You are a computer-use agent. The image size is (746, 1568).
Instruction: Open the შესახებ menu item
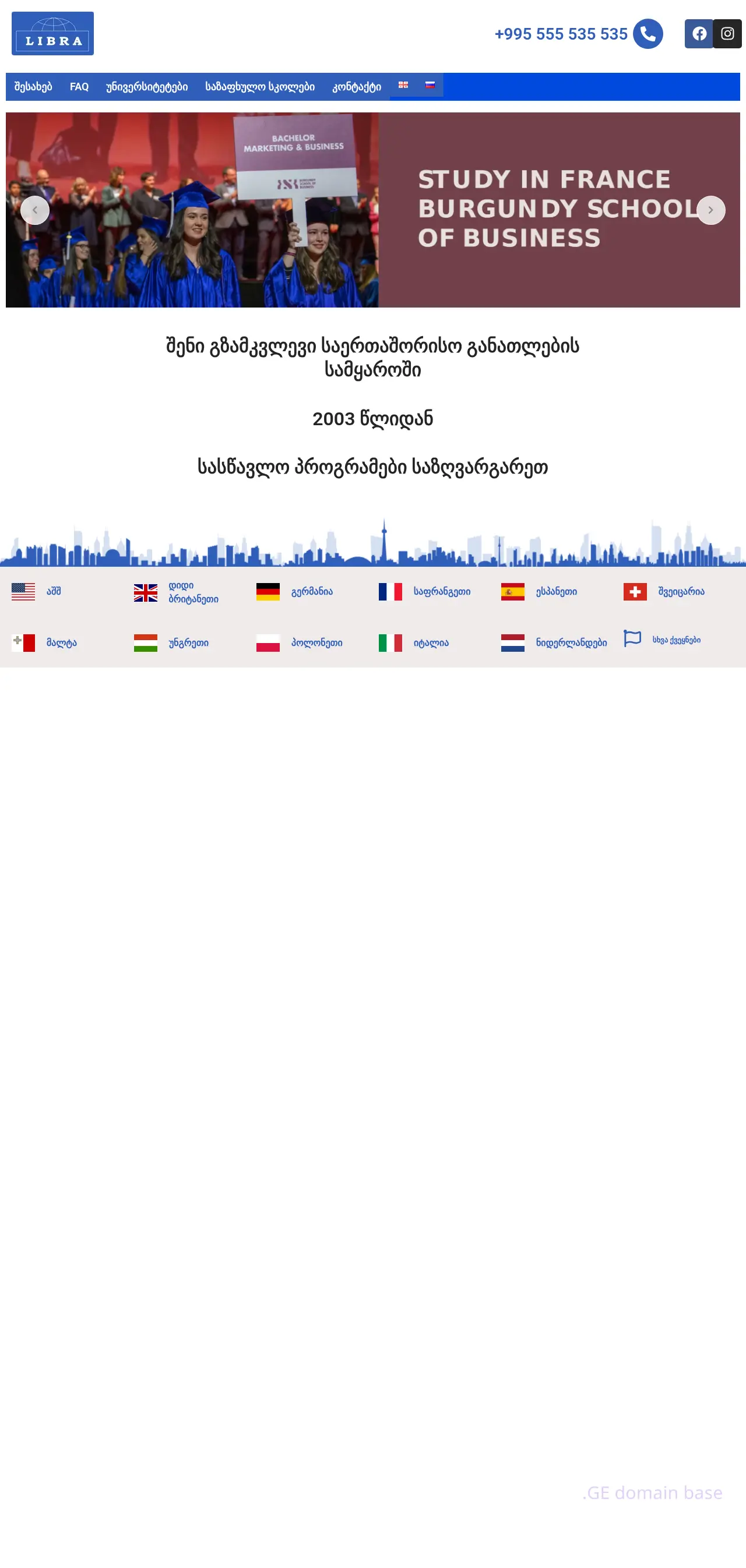click(33, 86)
